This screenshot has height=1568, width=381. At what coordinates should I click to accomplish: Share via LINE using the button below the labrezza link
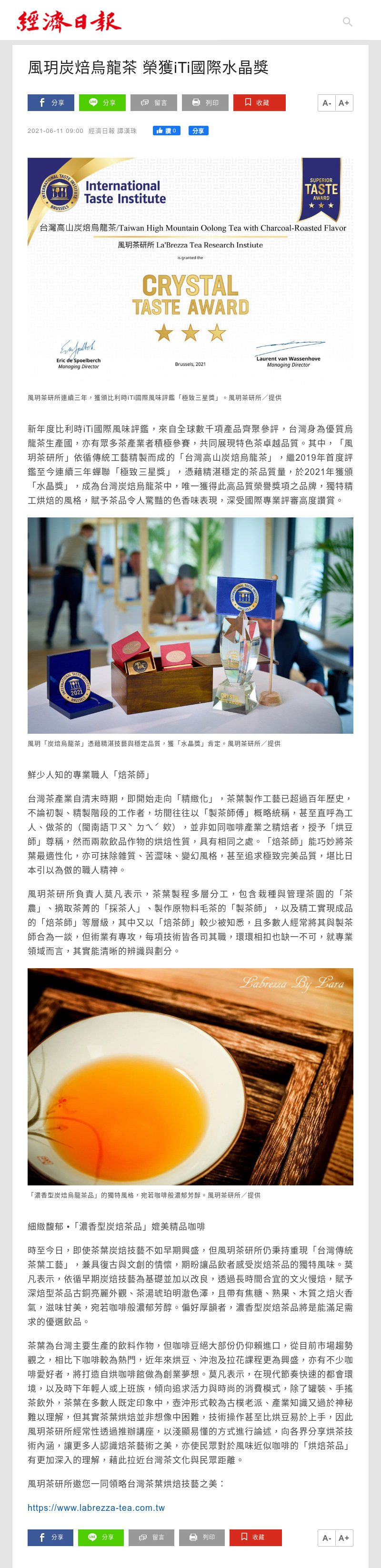[x=101, y=1537]
